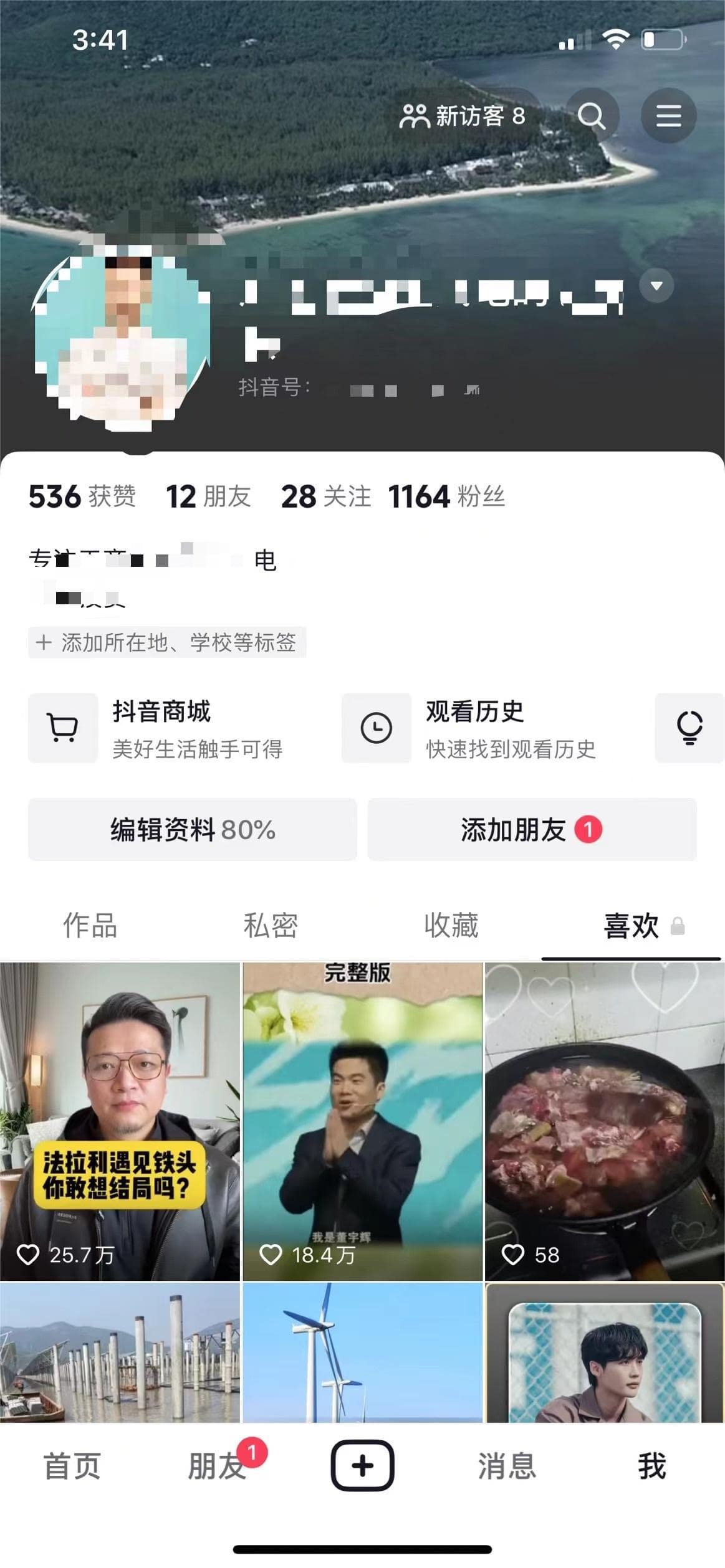Tap 添加所在地、学校等标签 to add tags

[x=167, y=642]
